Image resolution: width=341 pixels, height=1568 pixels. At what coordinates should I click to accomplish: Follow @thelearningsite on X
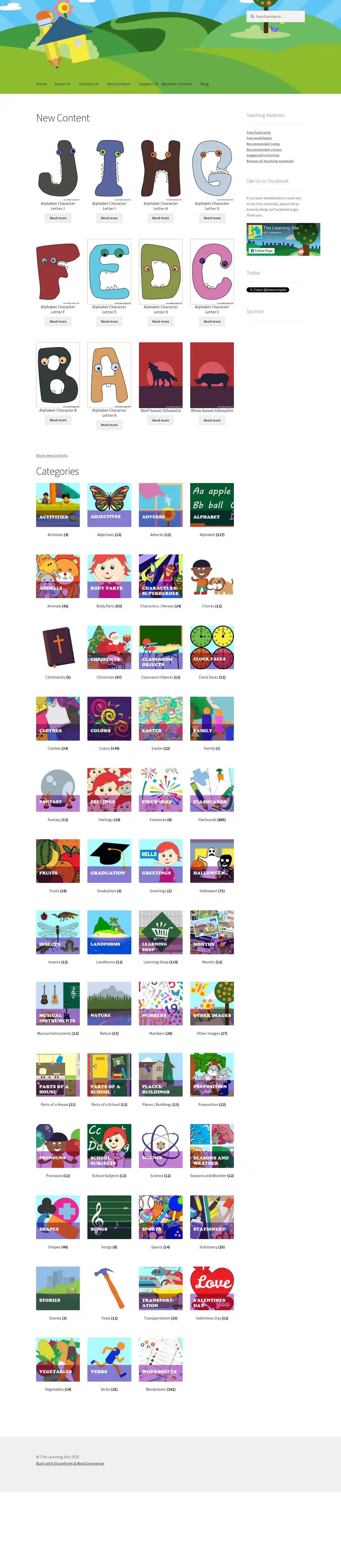[268, 290]
